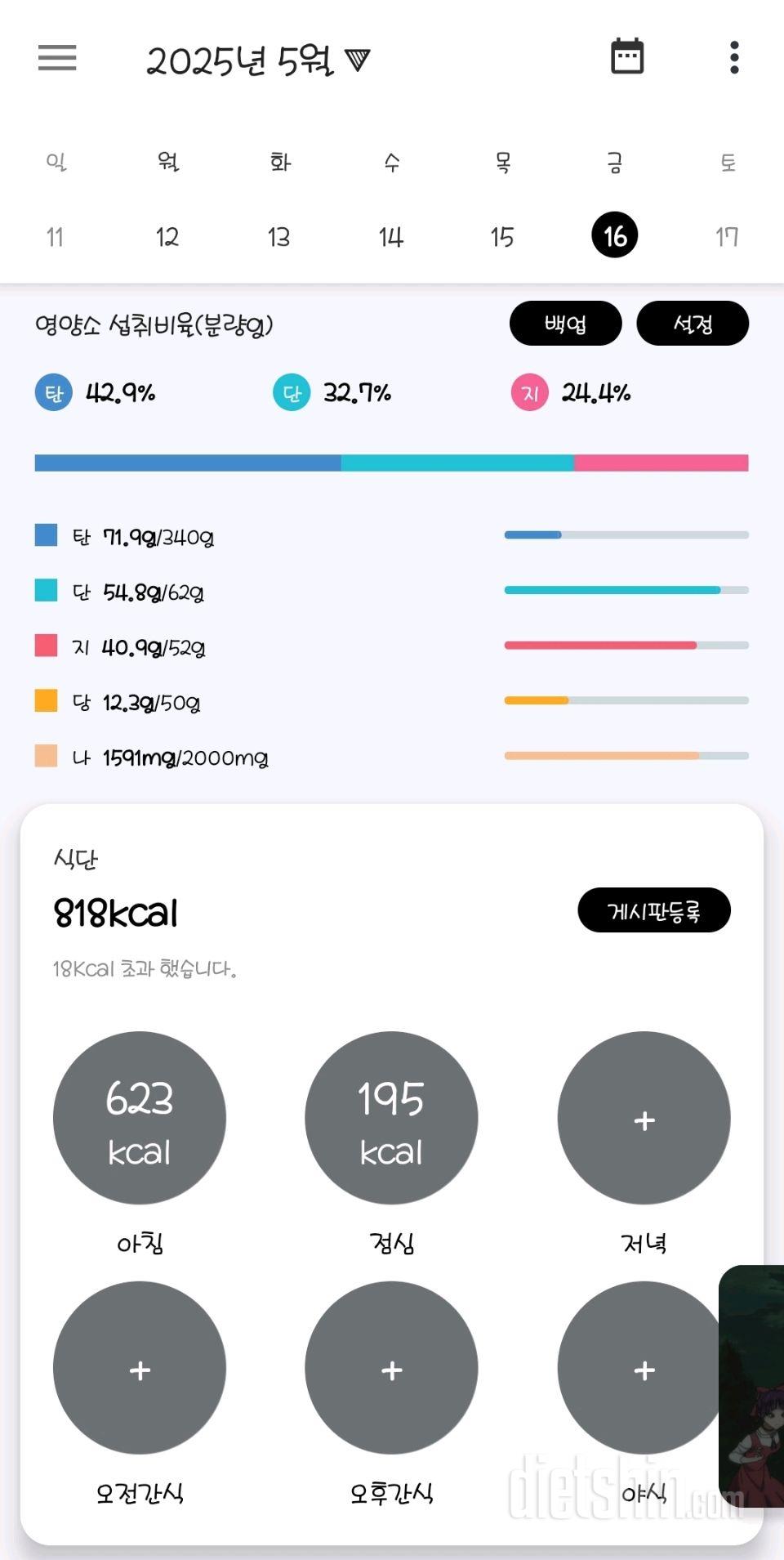Select date 12 in the week row

167,237
